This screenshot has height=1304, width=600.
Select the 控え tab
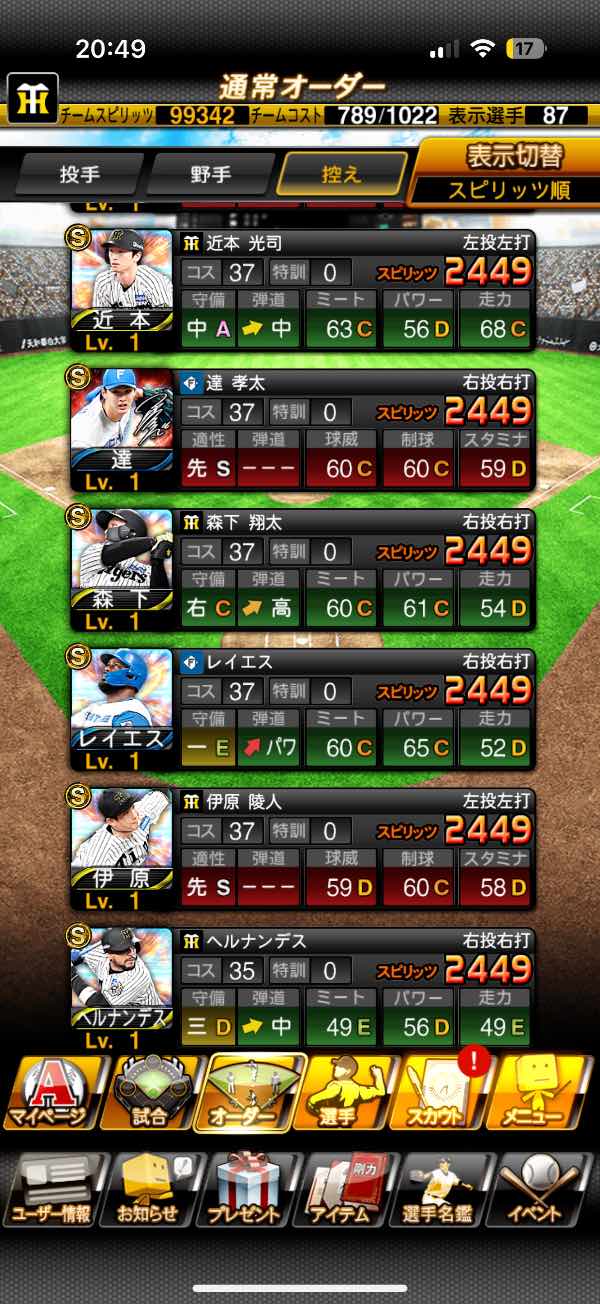pyautogui.click(x=342, y=174)
